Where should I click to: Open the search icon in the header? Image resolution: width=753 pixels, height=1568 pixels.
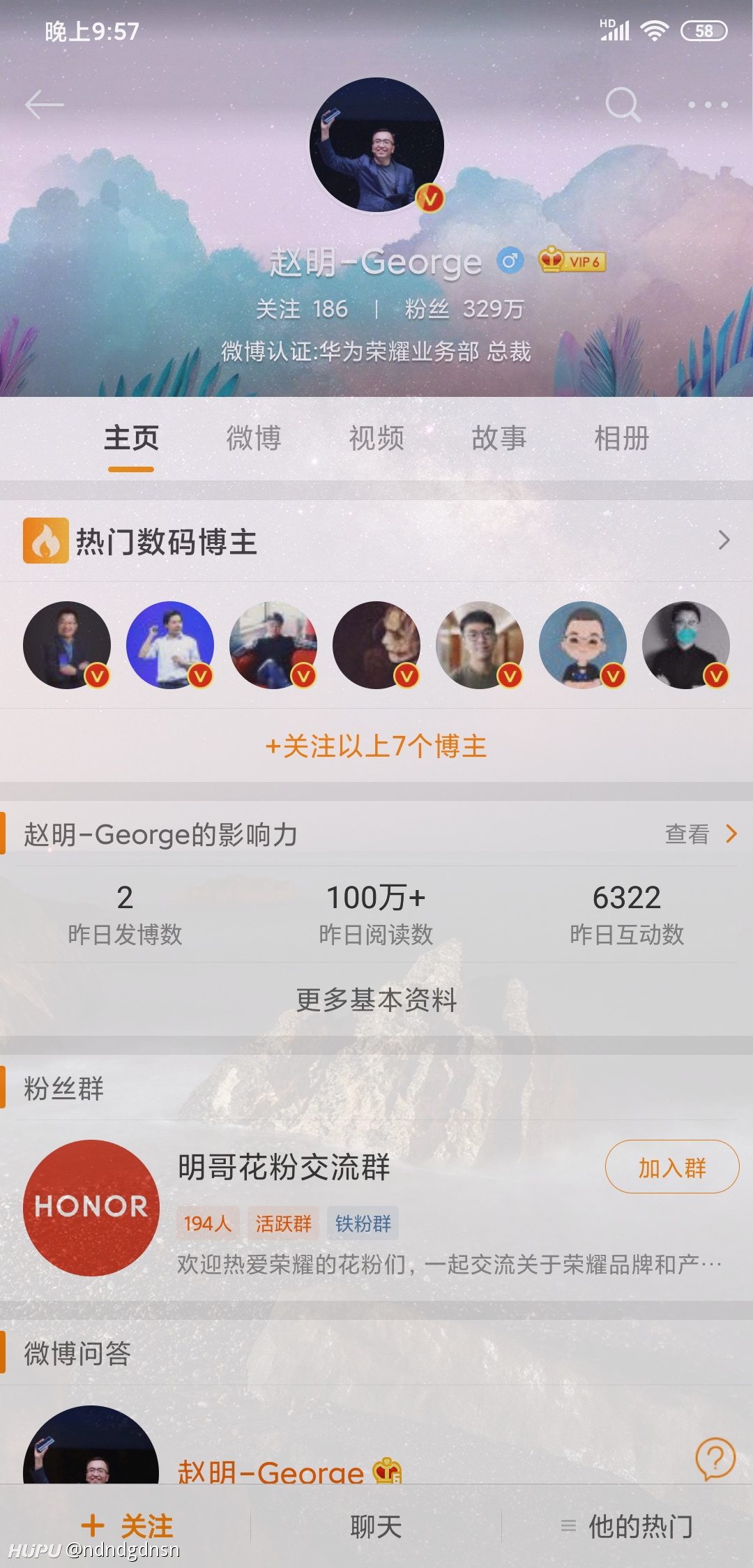623,105
